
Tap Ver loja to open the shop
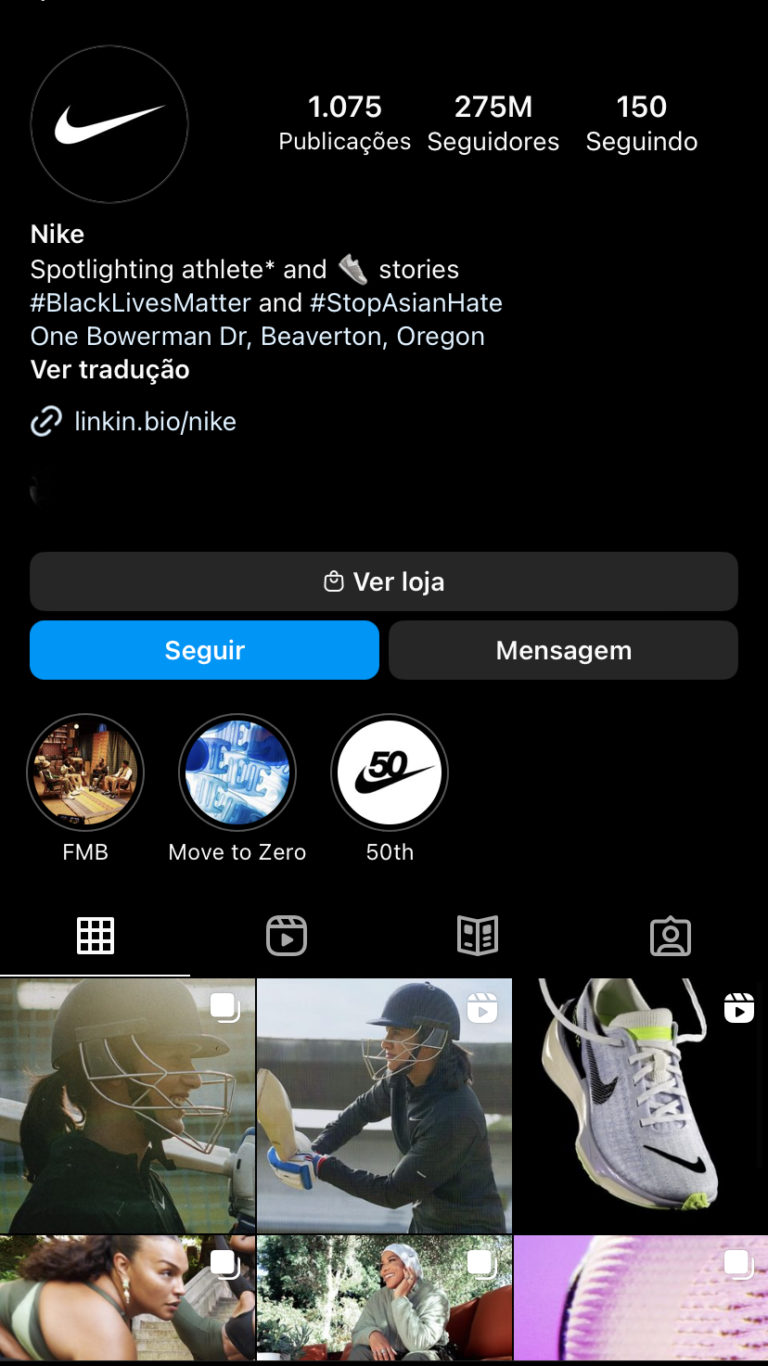[x=384, y=582]
